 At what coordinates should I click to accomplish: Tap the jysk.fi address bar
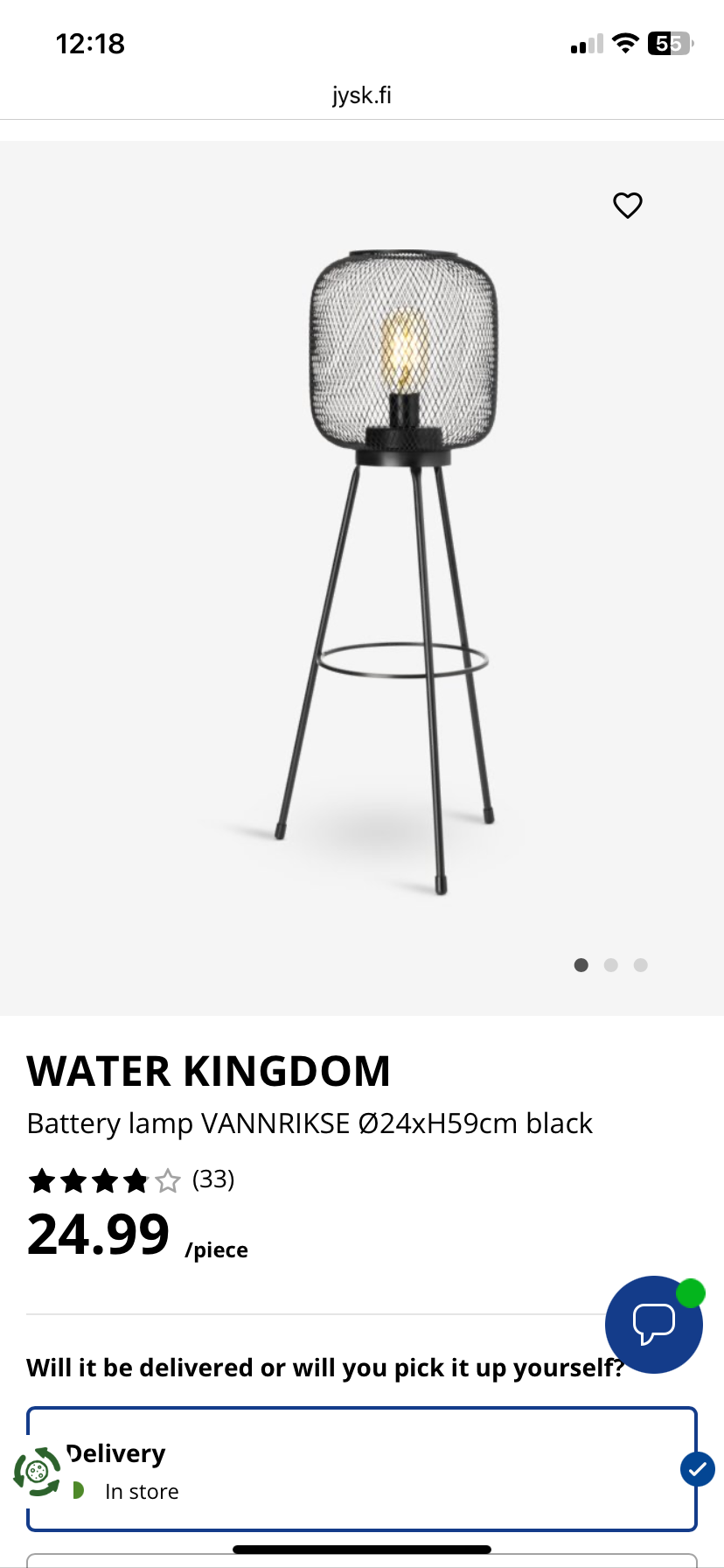pyautogui.click(x=362, y=94)
